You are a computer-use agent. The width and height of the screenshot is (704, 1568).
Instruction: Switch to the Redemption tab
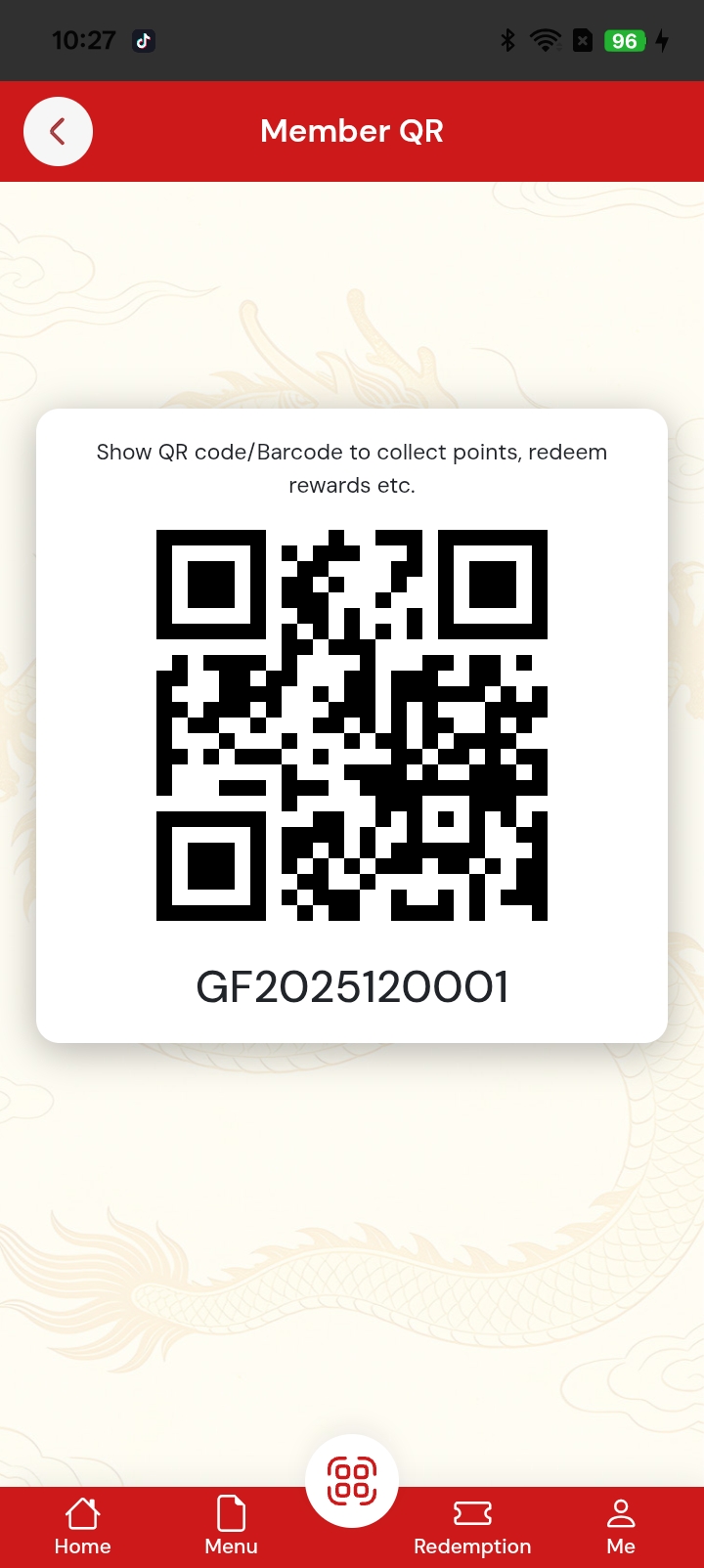click(x=472, y=1526)
